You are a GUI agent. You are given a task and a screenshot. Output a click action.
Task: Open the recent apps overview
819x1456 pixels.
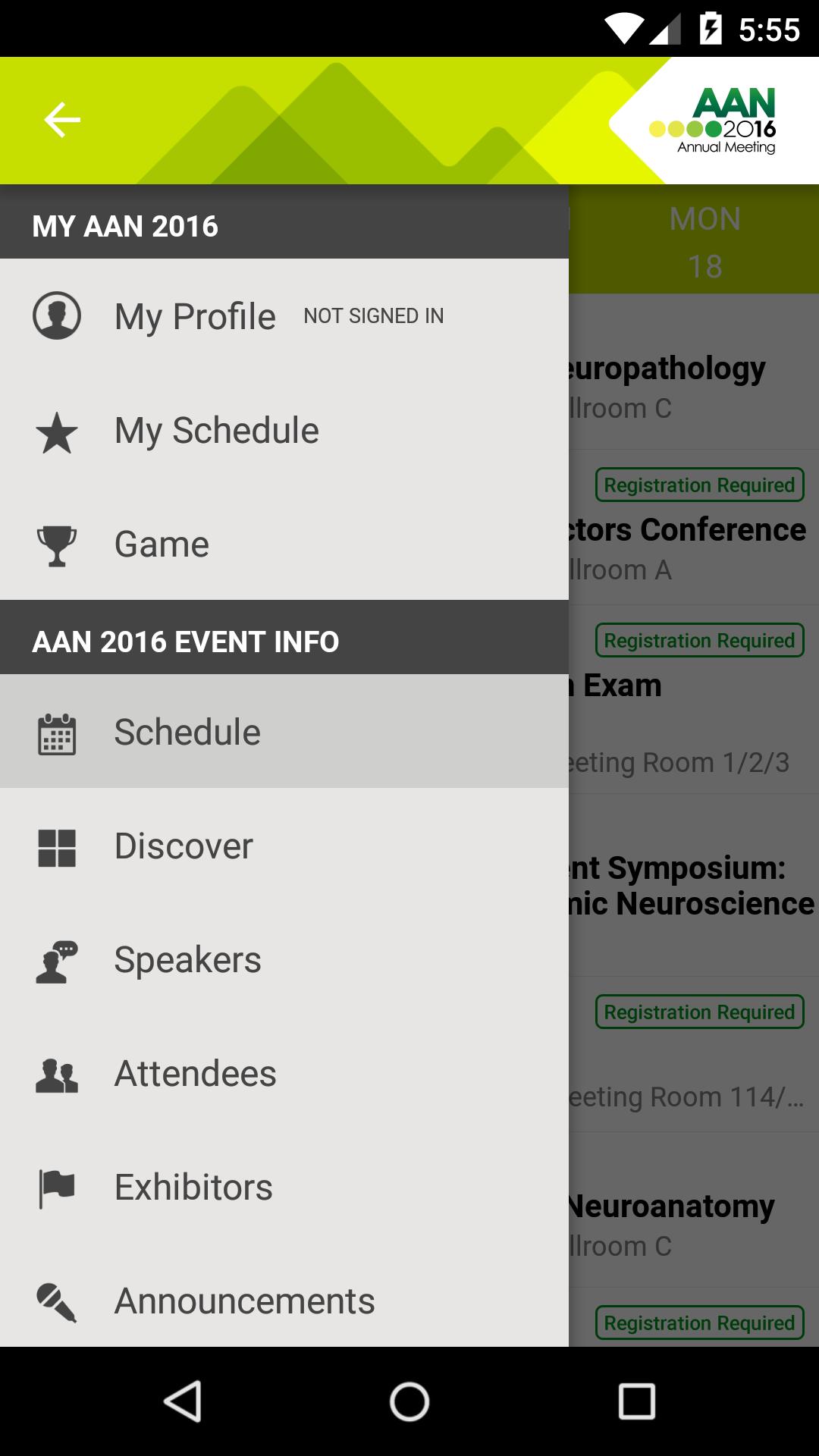tap(636, 1401)
